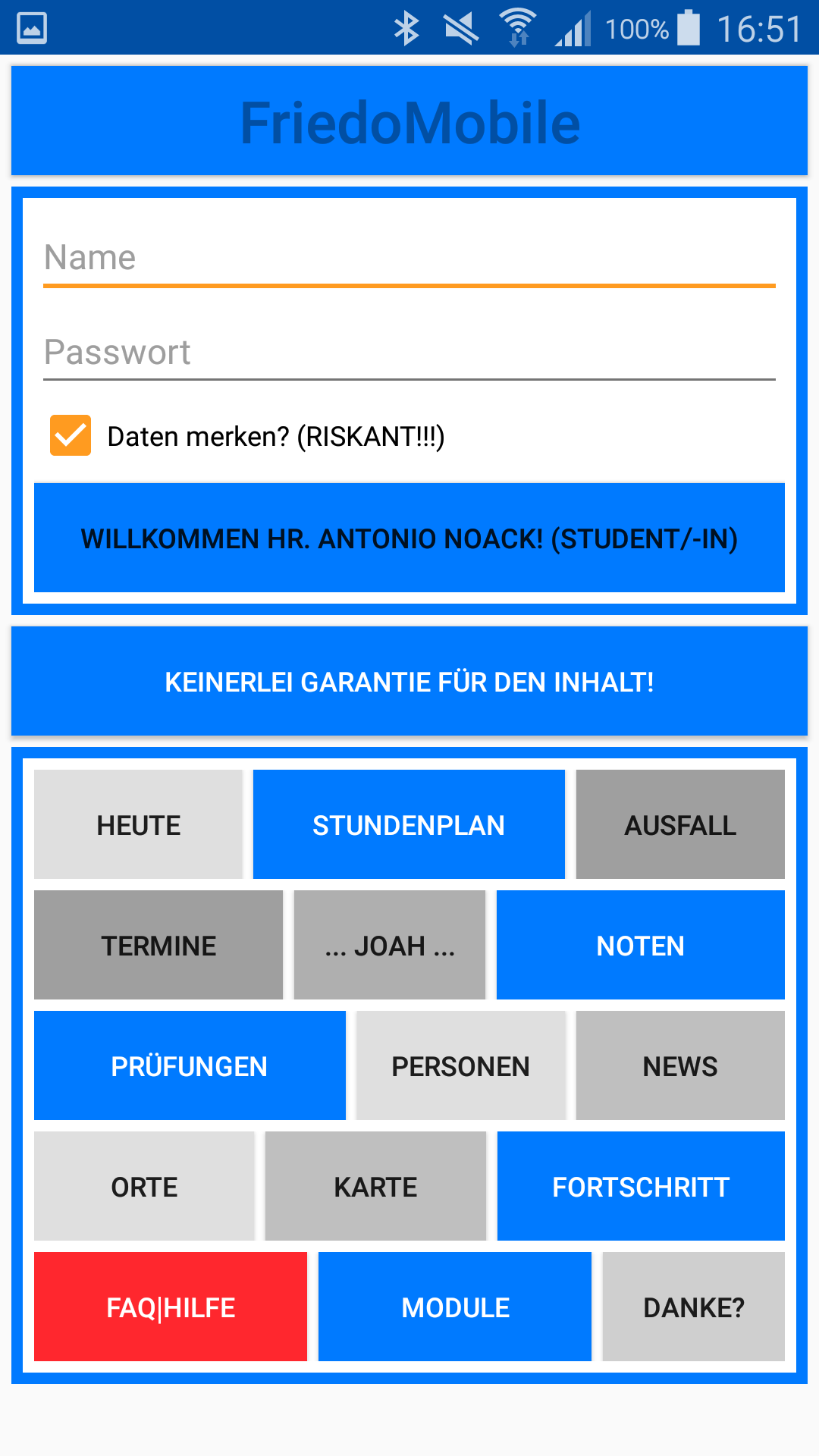Open Prüfungen
The width and height of the screenshot is (819, 1456).
190,1065
